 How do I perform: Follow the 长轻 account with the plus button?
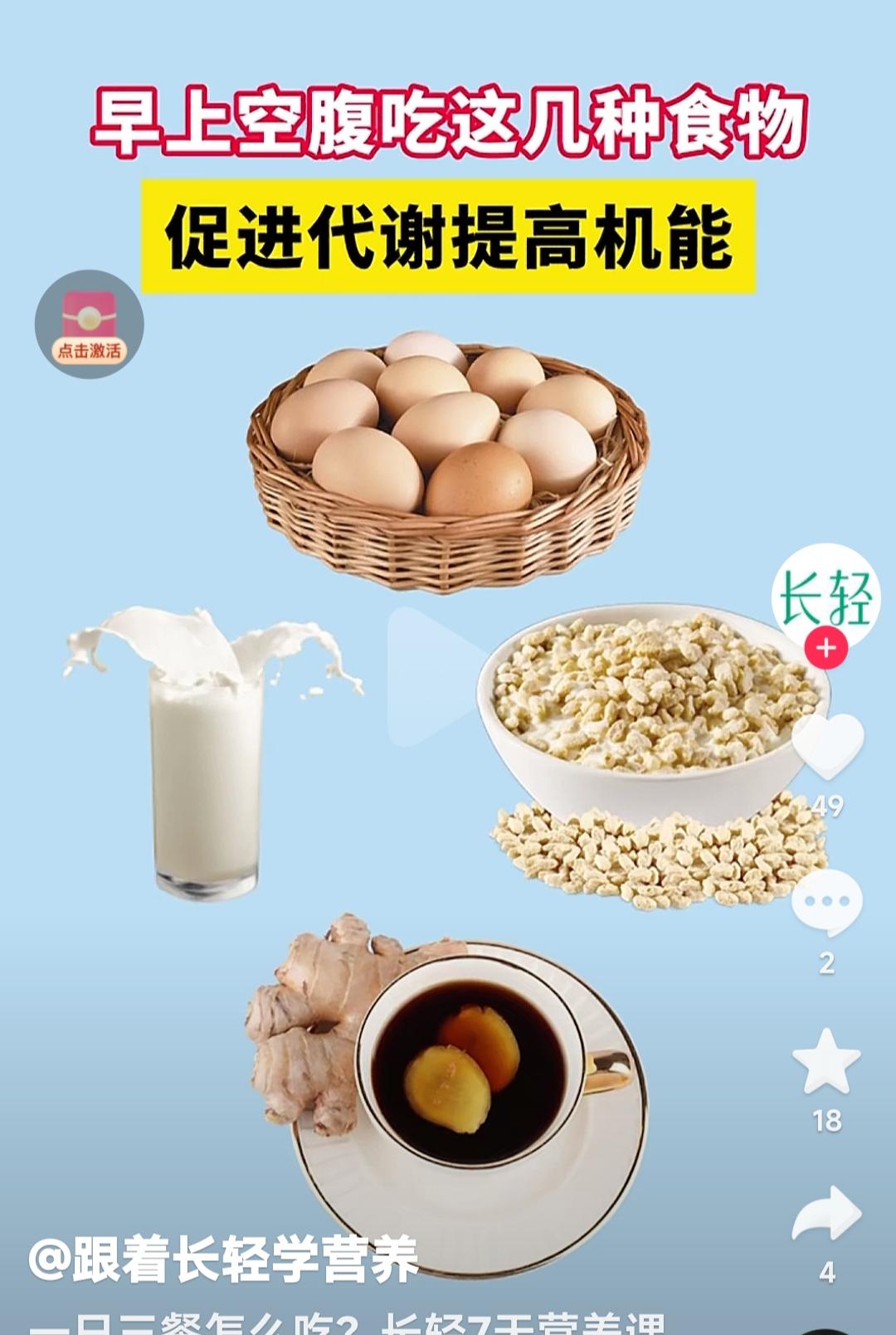(x=826, y=648)
